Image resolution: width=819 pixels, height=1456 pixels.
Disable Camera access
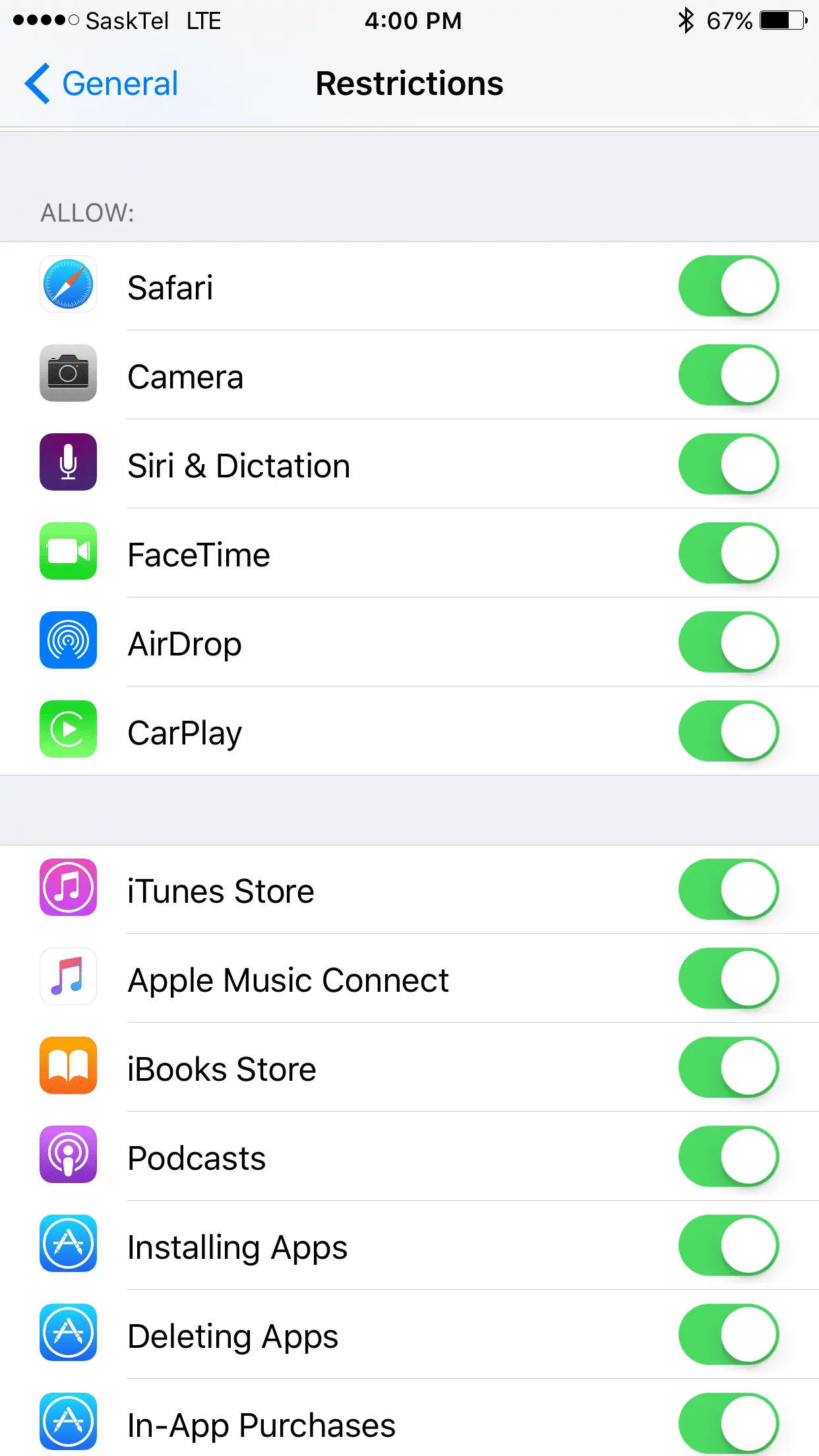click(x=728, y=375)
